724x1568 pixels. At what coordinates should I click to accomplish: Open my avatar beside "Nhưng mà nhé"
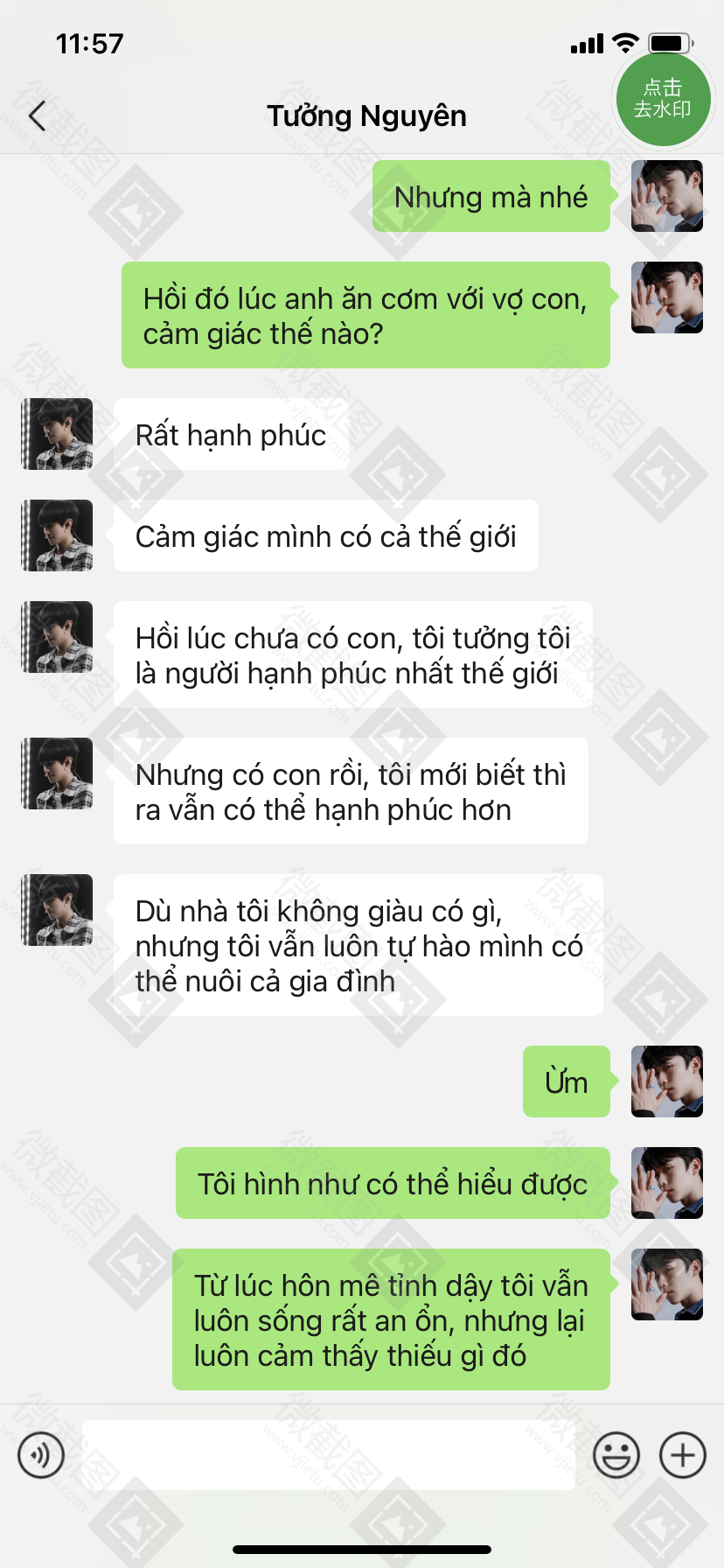coord(667,196)
